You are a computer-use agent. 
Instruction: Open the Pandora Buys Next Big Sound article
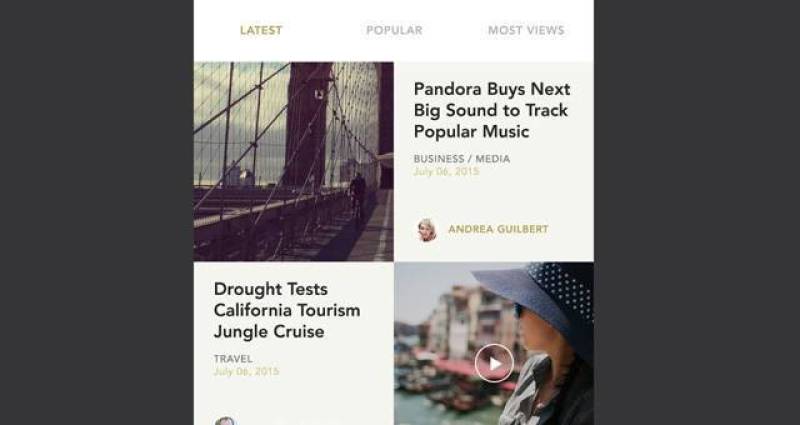pos(491,111)
